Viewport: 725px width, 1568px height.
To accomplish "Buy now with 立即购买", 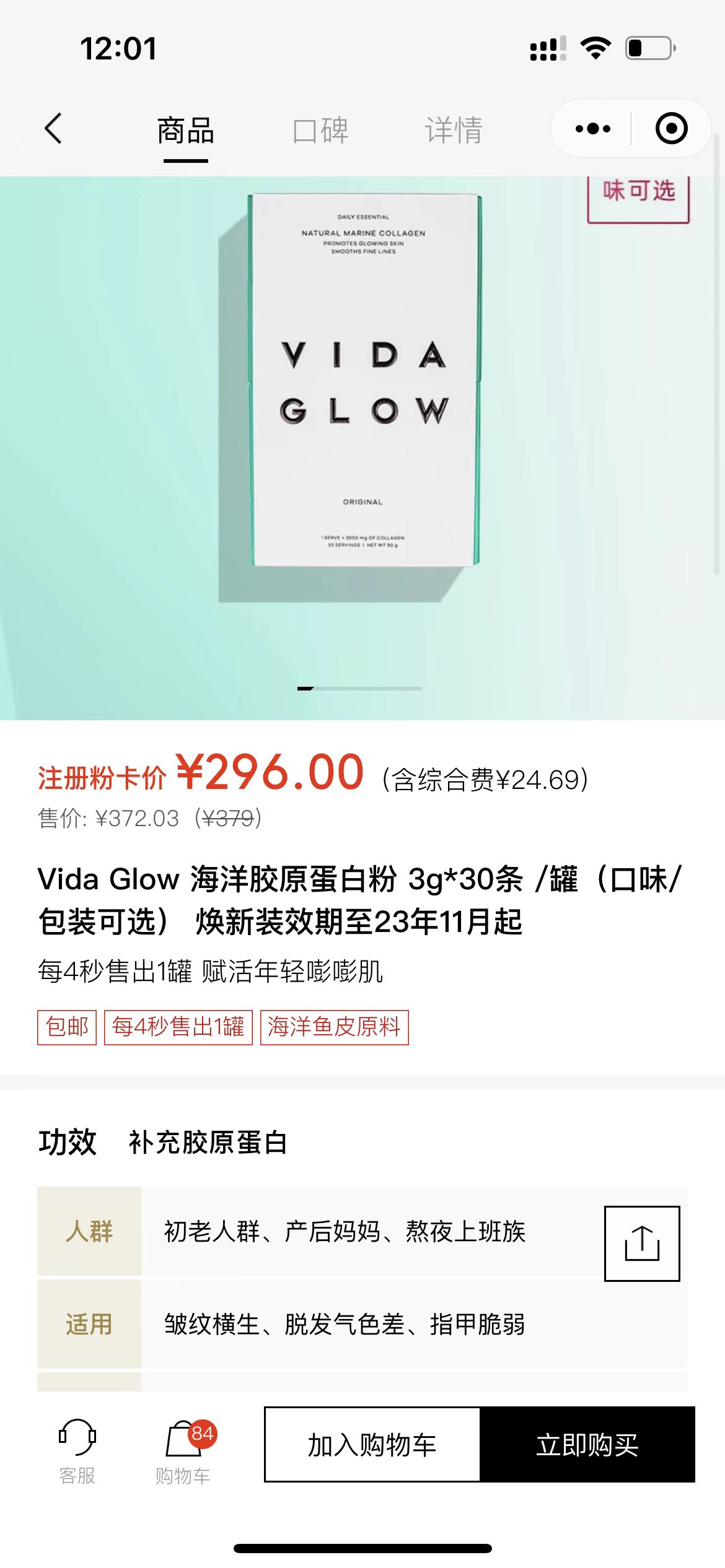I will (x=587, y=1444).
